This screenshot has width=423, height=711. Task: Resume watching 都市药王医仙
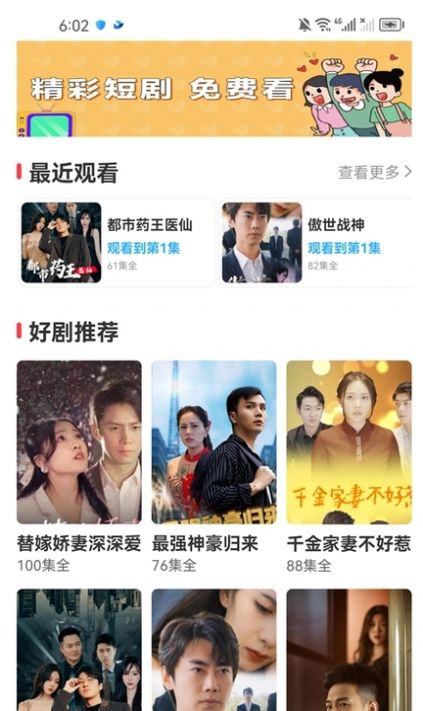point(116,243)
